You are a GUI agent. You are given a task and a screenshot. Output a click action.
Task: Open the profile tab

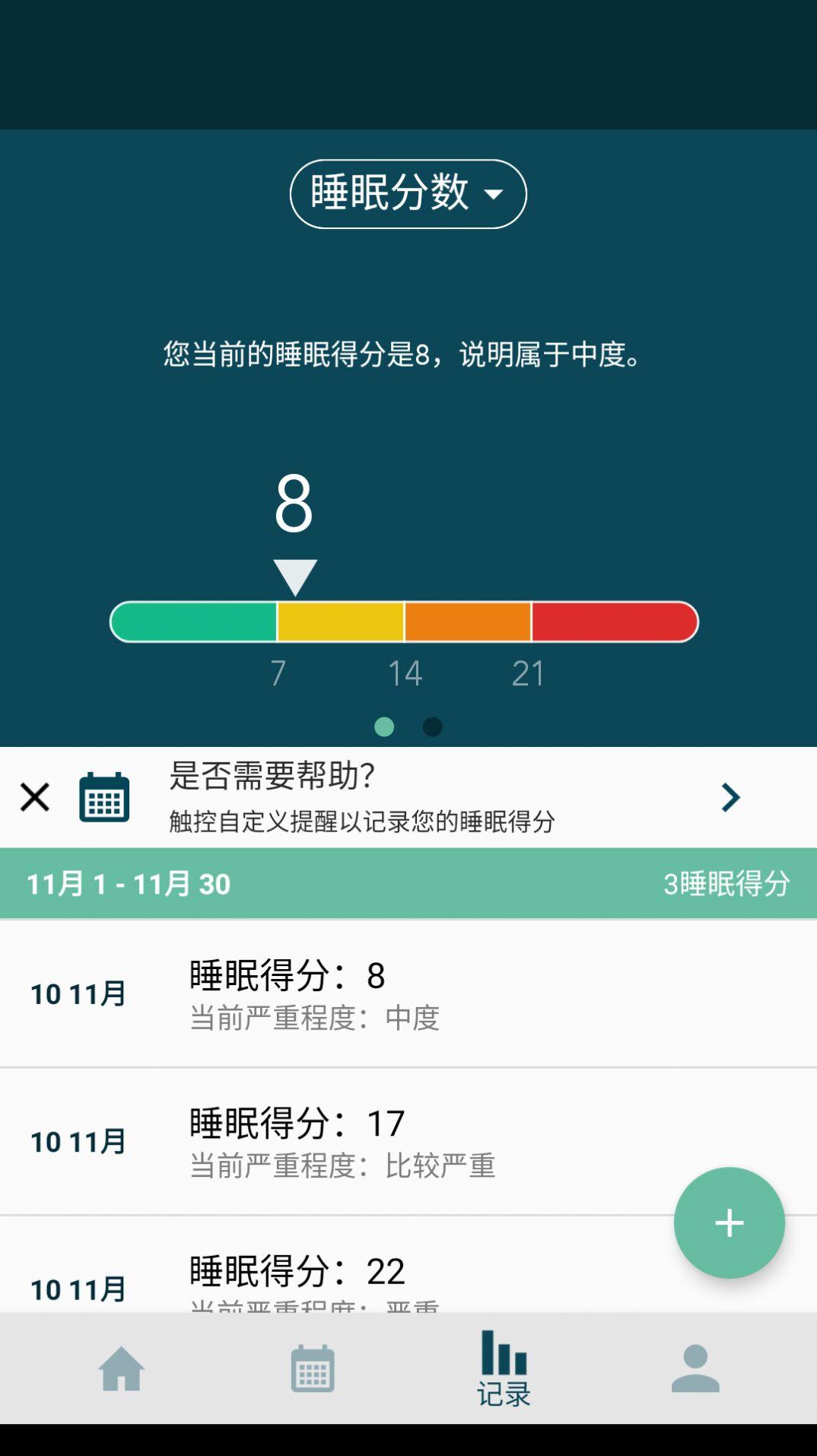click(x=695, y=1369)
